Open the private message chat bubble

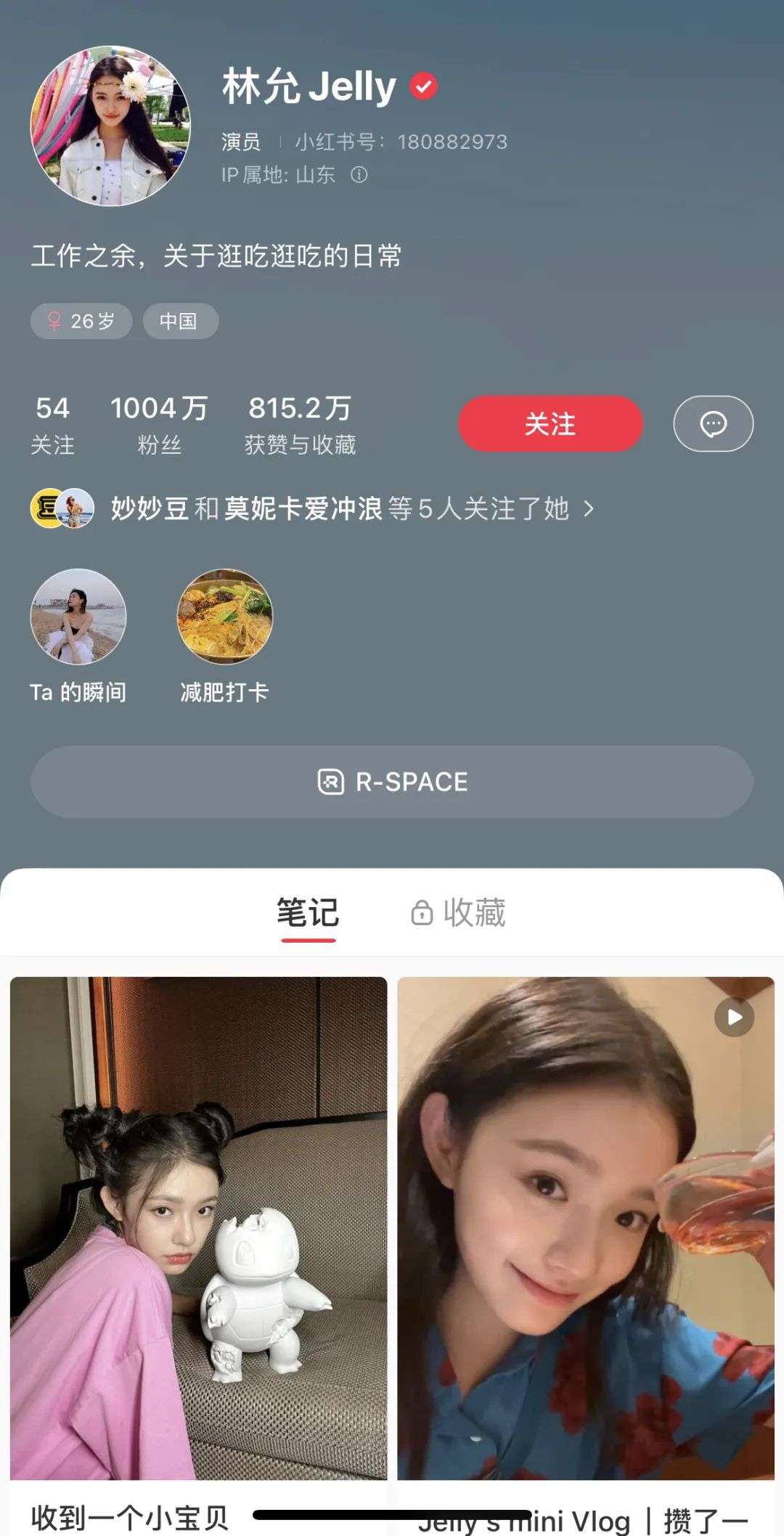point(713,424)
